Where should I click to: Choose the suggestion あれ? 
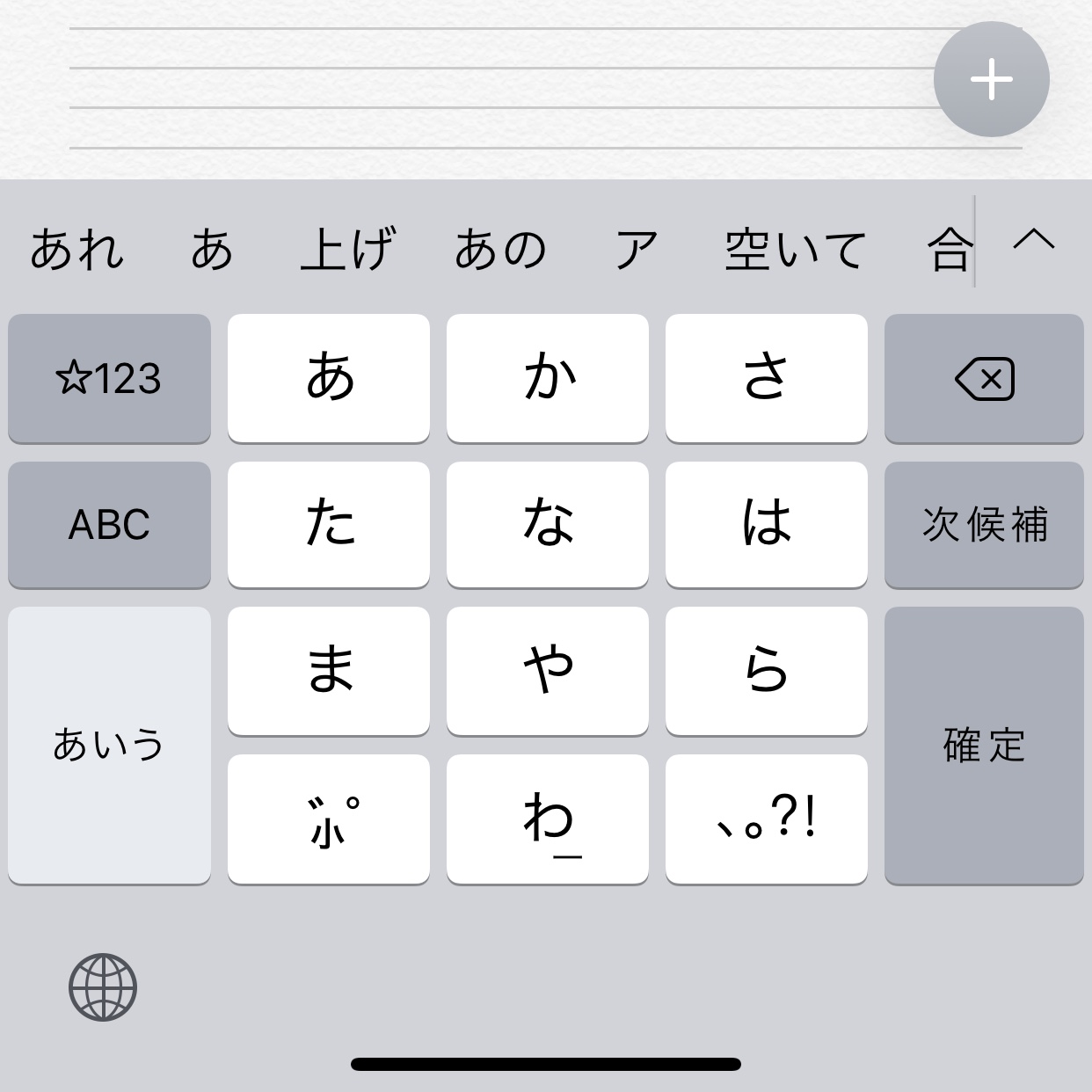[x=77, y=249]
